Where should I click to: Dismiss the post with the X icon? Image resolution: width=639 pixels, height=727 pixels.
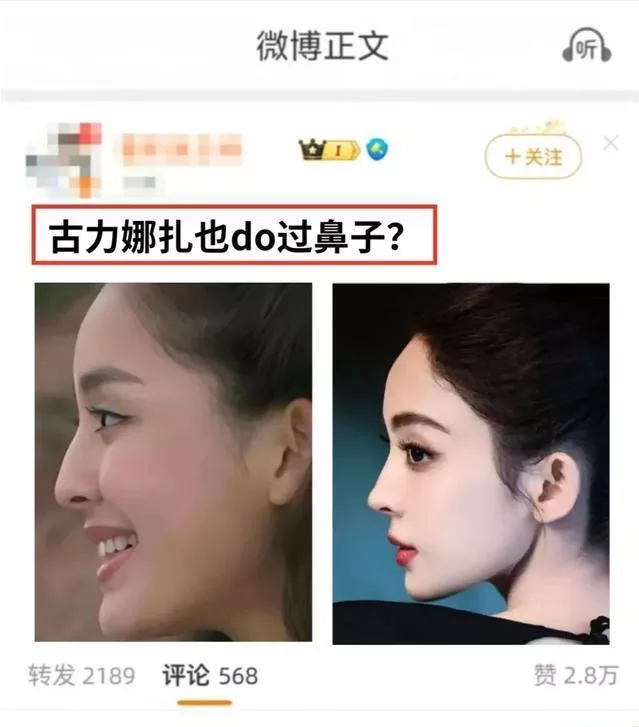pos(611,144)
